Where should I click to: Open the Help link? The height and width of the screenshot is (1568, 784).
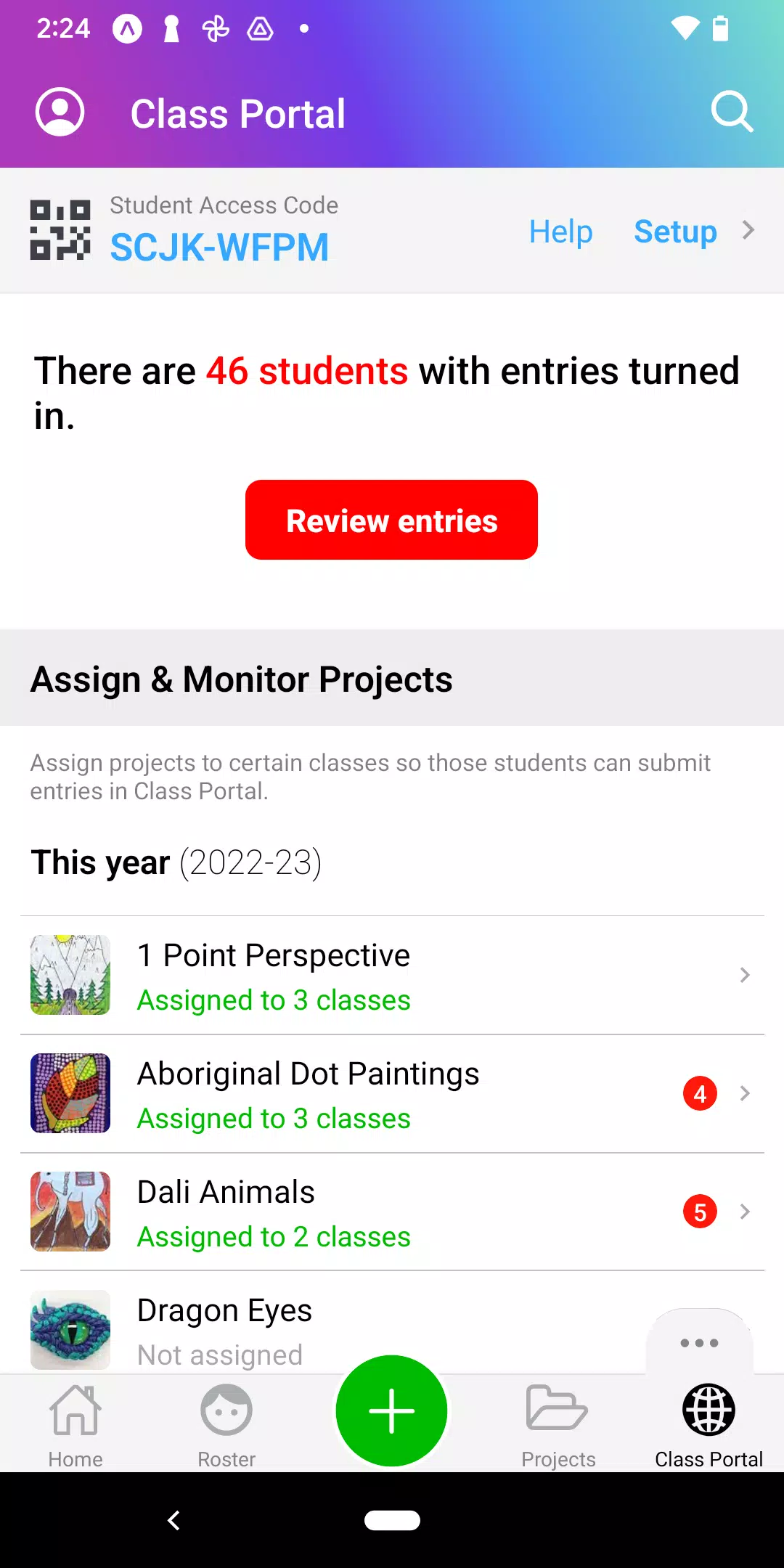tap(560, 232)
